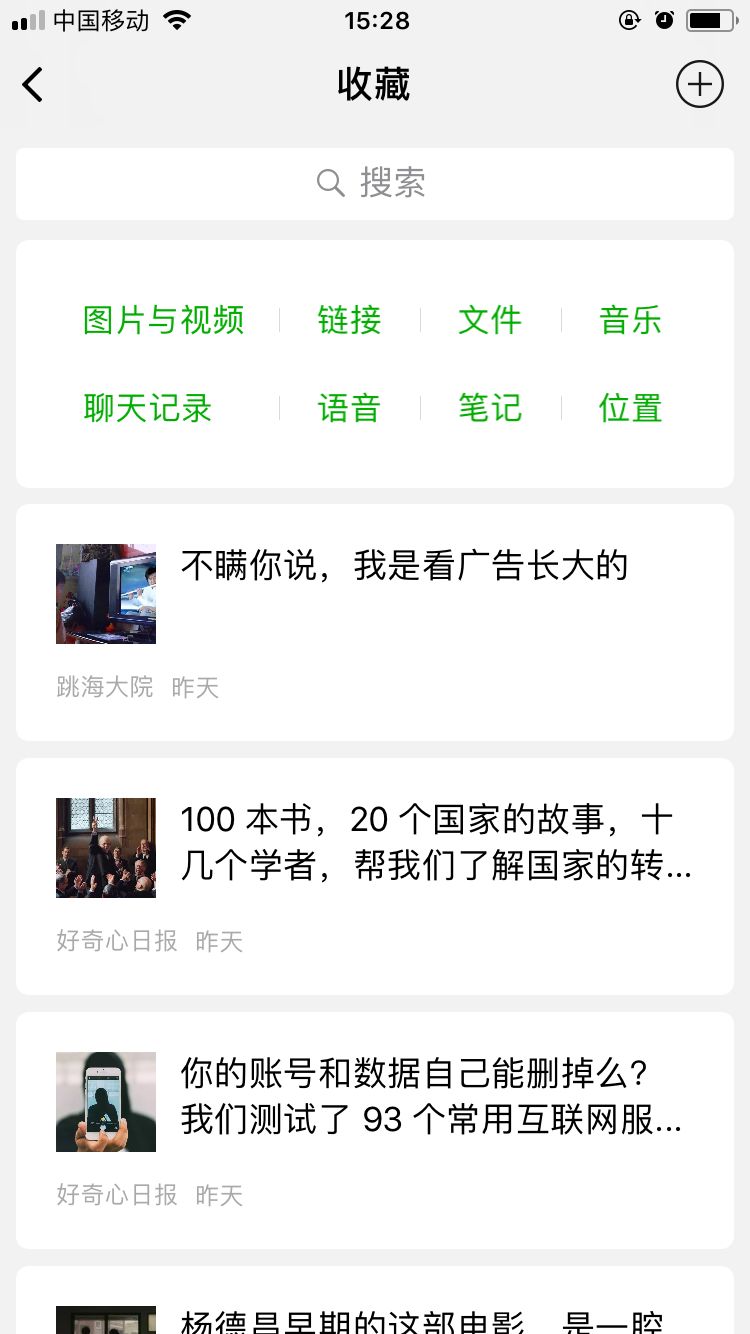The width and height of the screenshot is (750, 1334).
Task: Filter by 音乐
Action: (630, 320)
